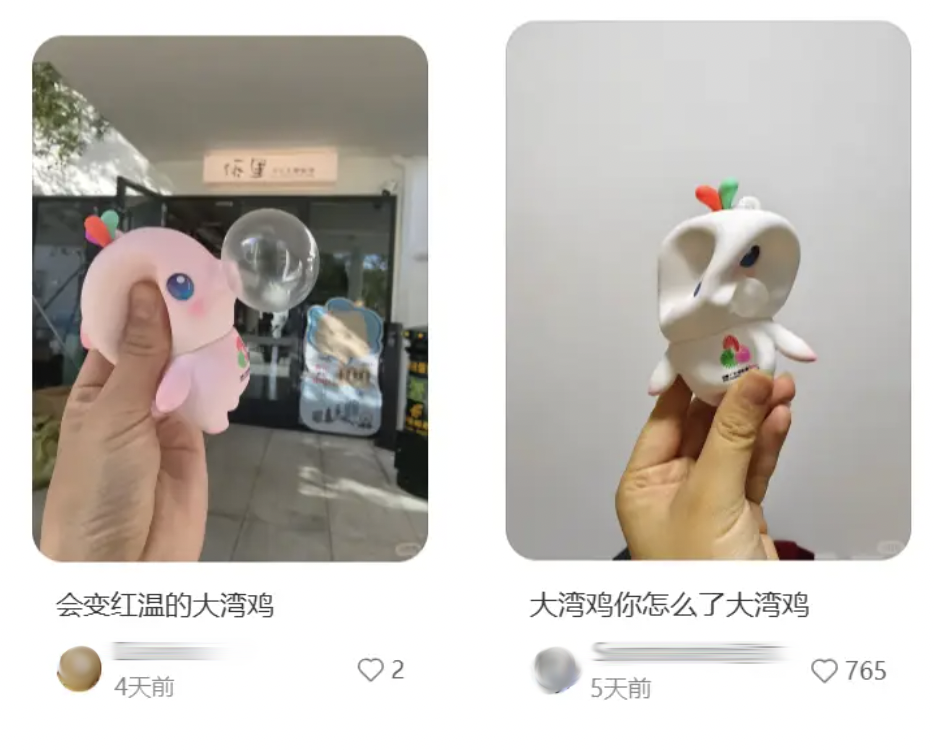Like the 大湾鸡你怎么了大湾鸡 post

coord(824,671)
